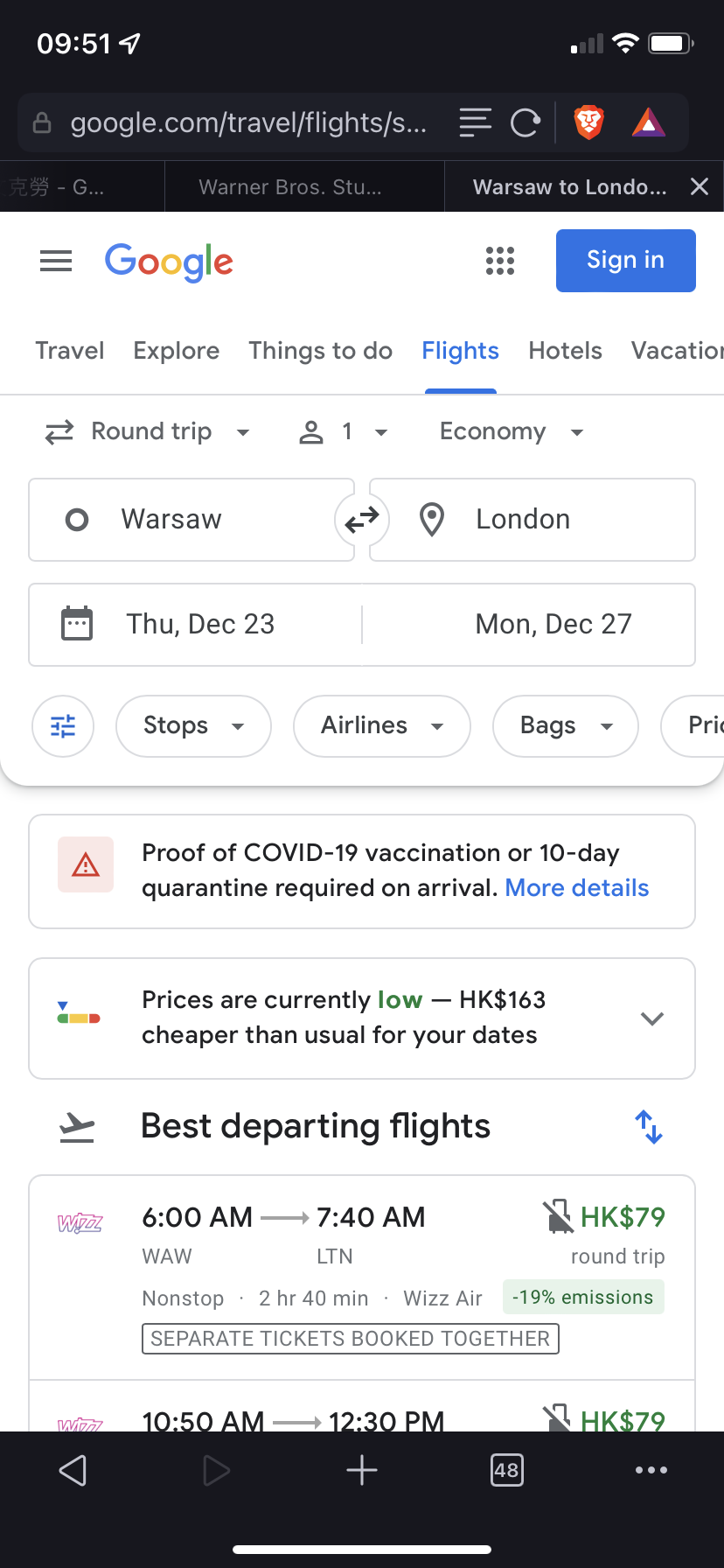The height and width of the screenshot is (1568, 724).
Task: Open all filters icon
Action: point(63,726)
